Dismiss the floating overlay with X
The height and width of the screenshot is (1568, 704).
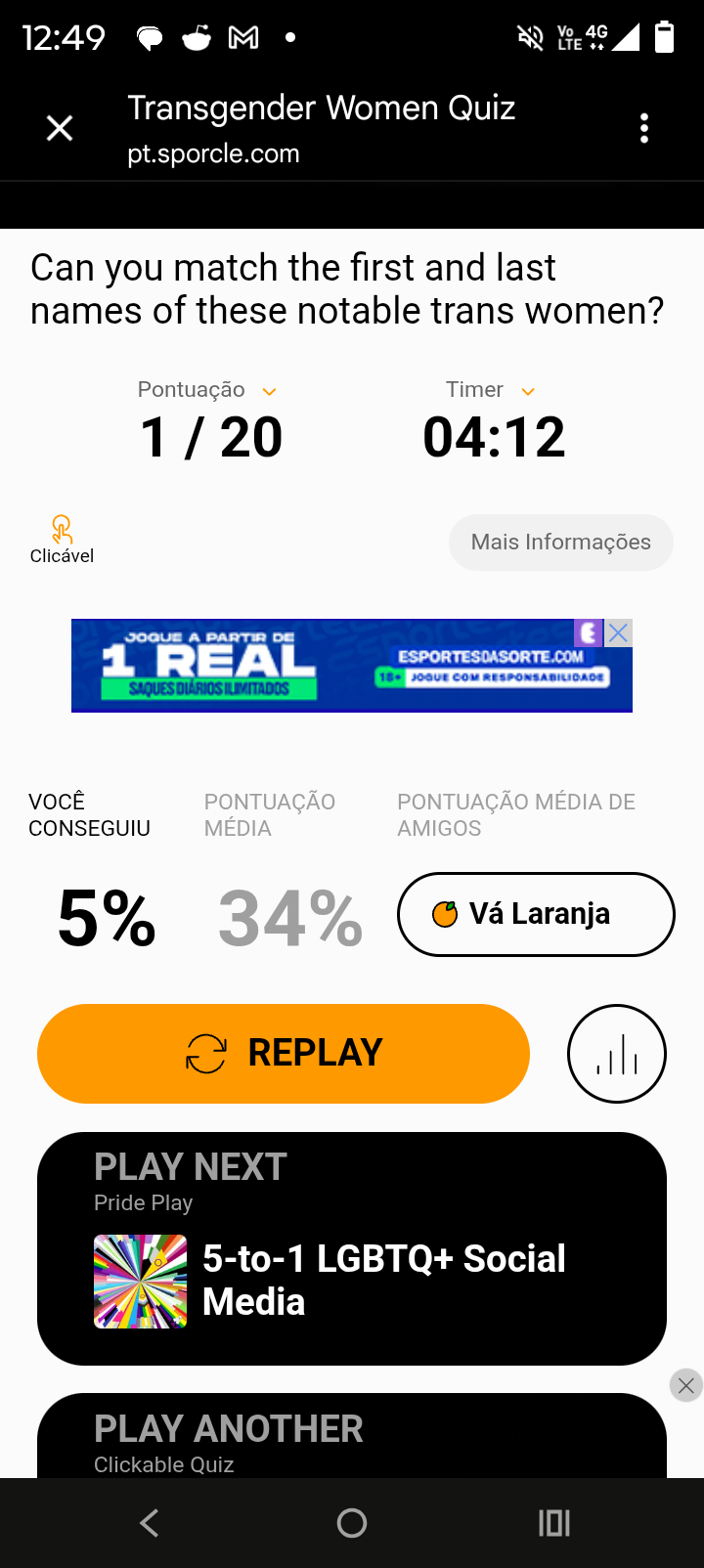(x=686, y=1385)
